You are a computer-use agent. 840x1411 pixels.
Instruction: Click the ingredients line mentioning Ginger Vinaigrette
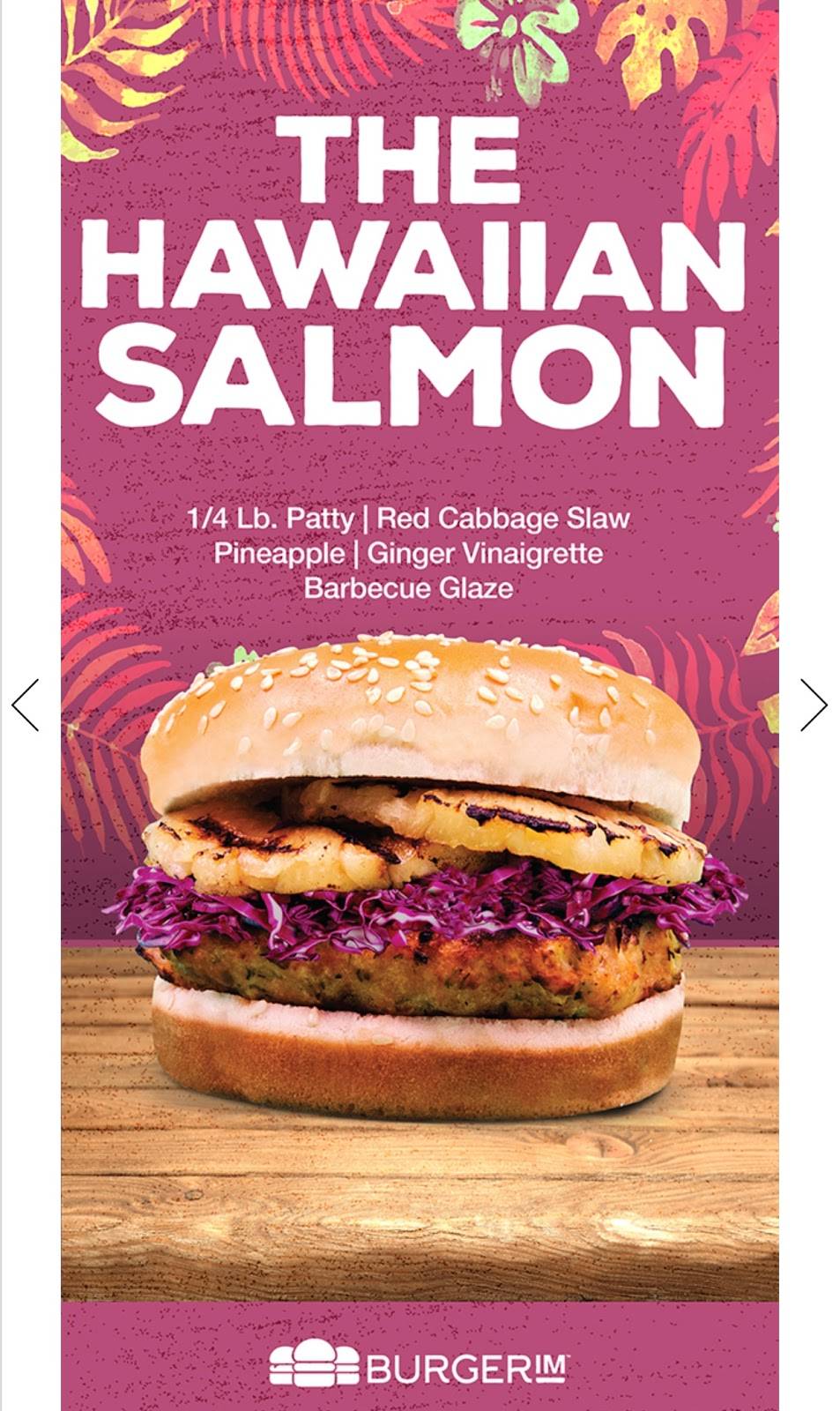coord(410,554)
